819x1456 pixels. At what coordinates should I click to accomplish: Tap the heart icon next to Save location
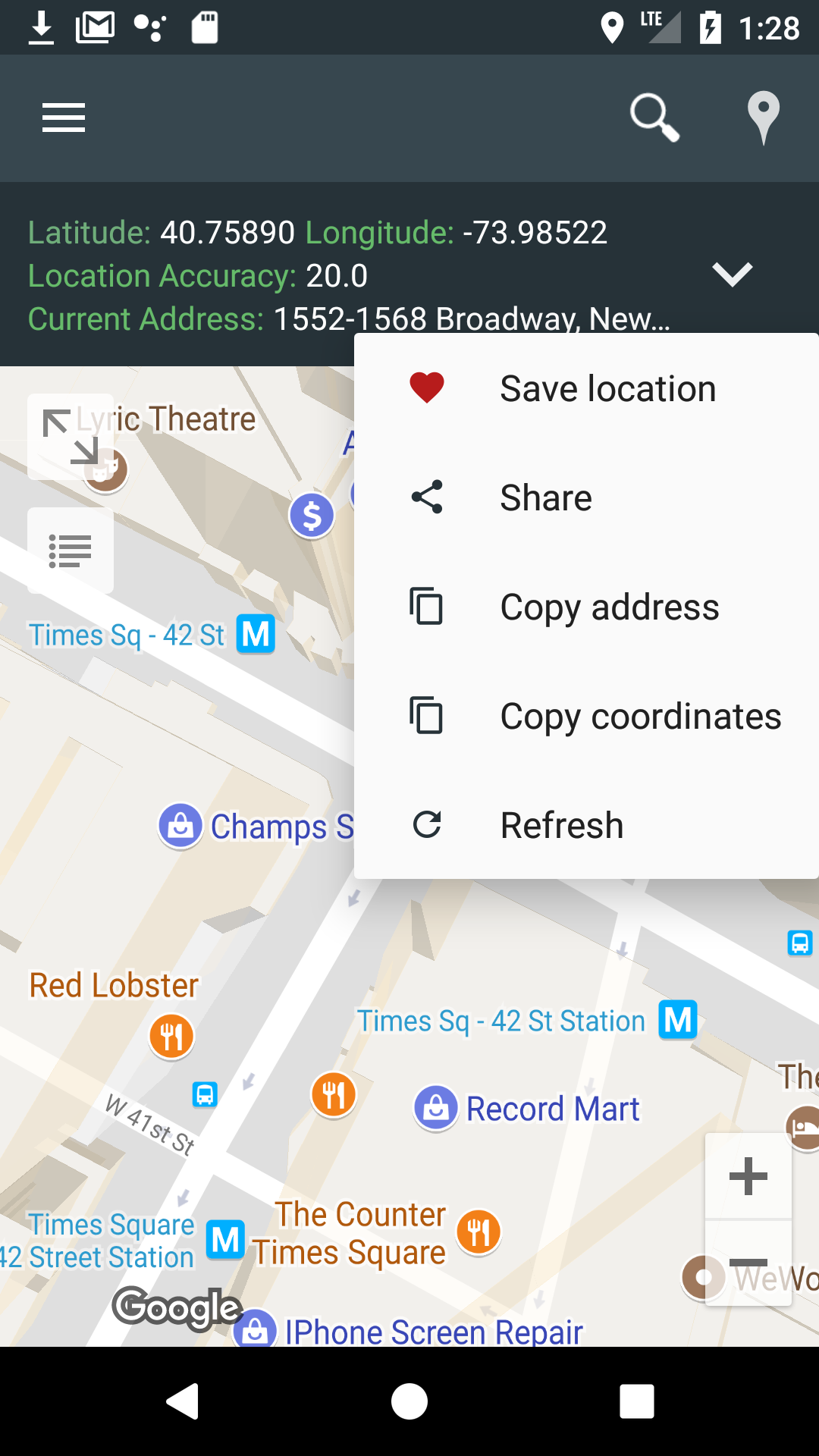pos(427,388)
